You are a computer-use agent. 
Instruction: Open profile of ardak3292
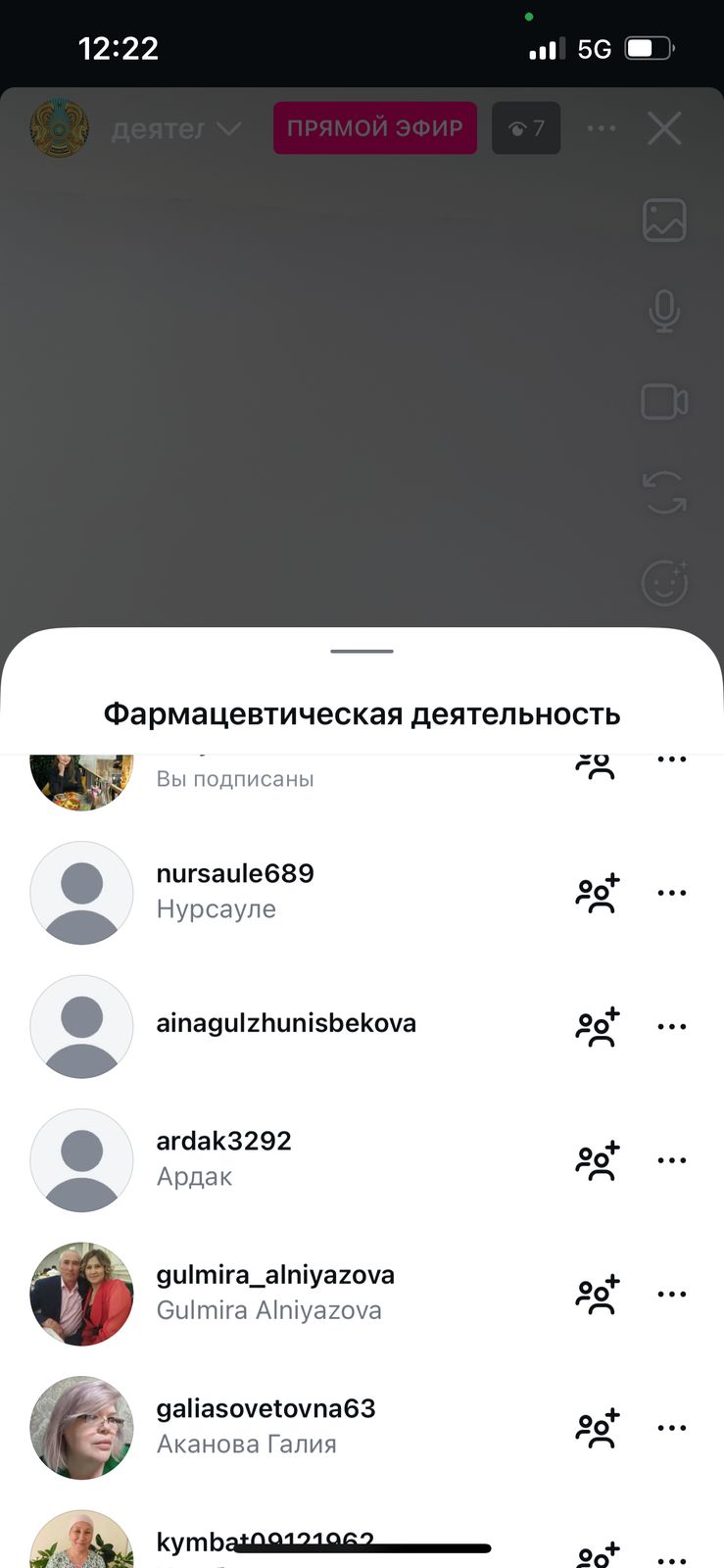223,1142
